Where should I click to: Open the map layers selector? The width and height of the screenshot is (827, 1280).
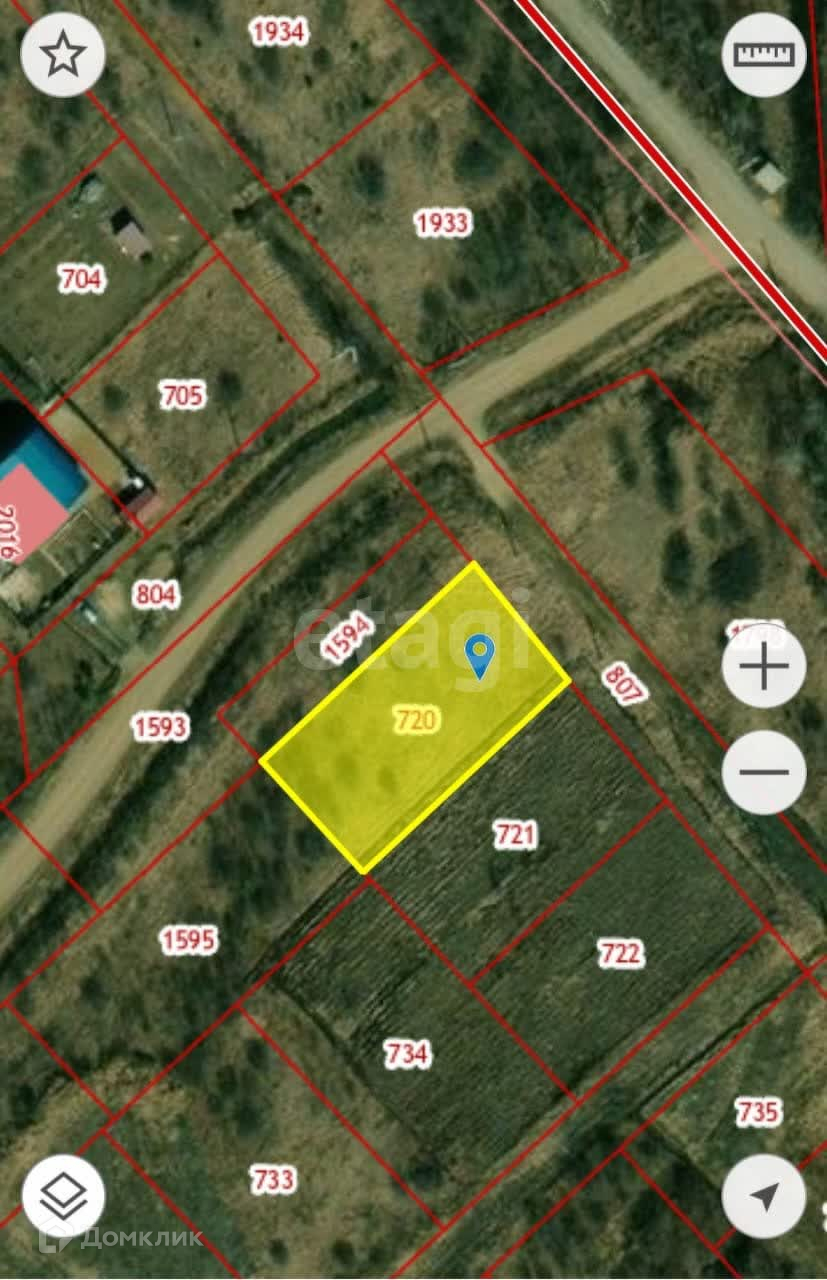63,1195
